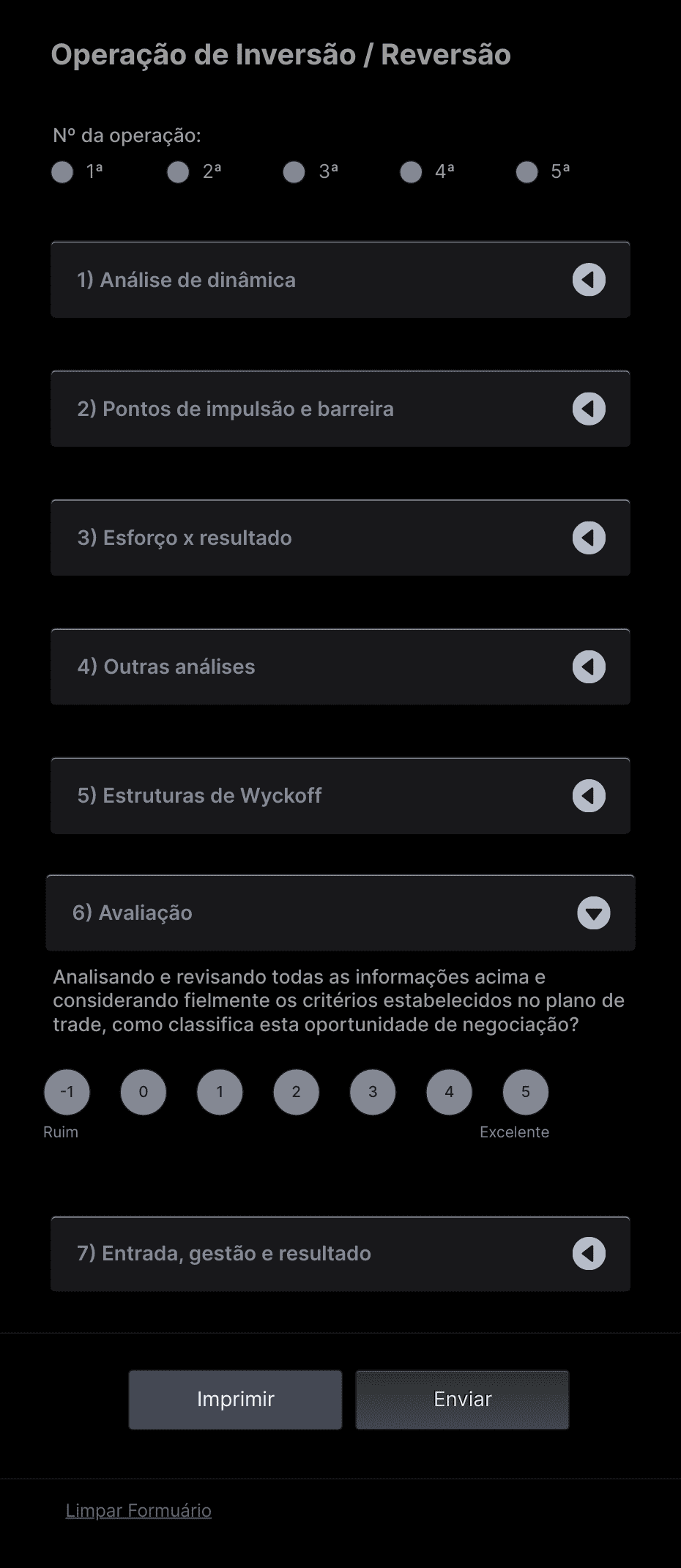Set the rating to 3

pyautogui.click(x=373, y=1092)
